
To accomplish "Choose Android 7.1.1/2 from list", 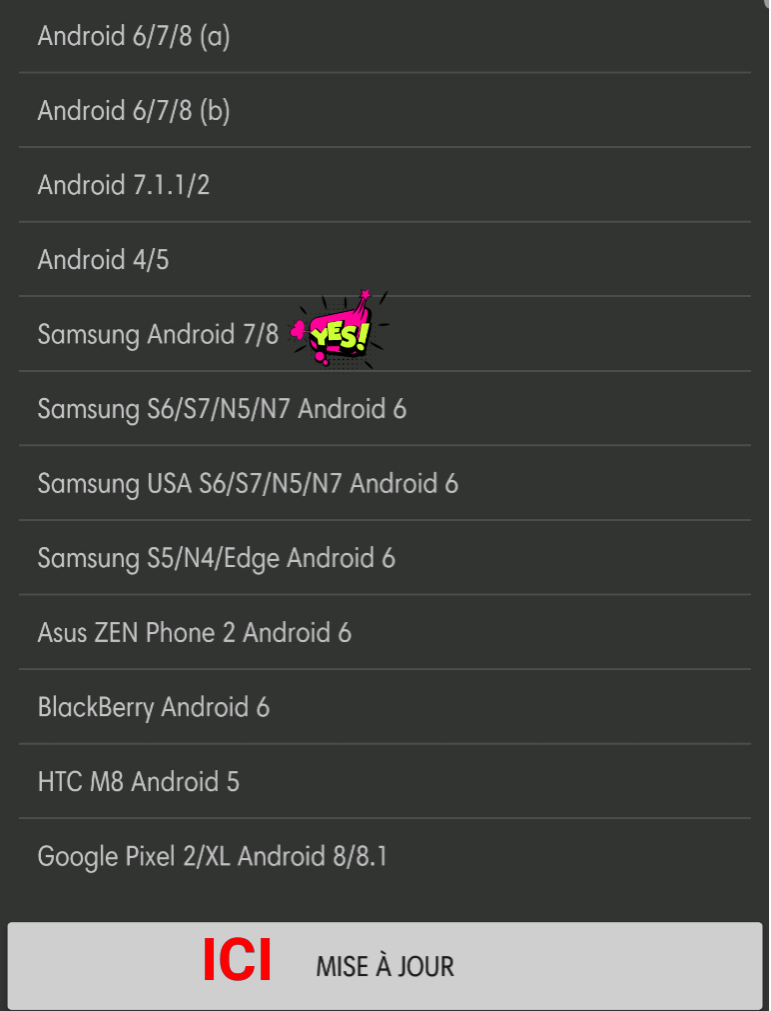I will (x=124, y=185).
